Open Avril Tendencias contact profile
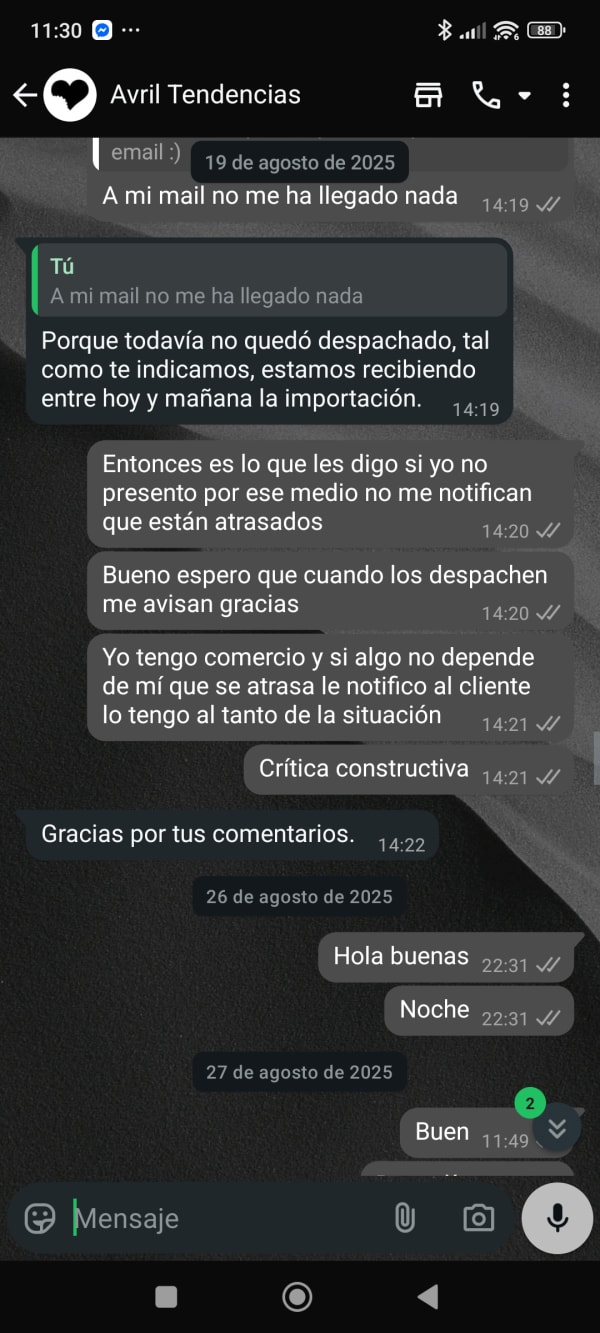The height and width of the screenshot is (1333, 600). [x=205, y=95]
